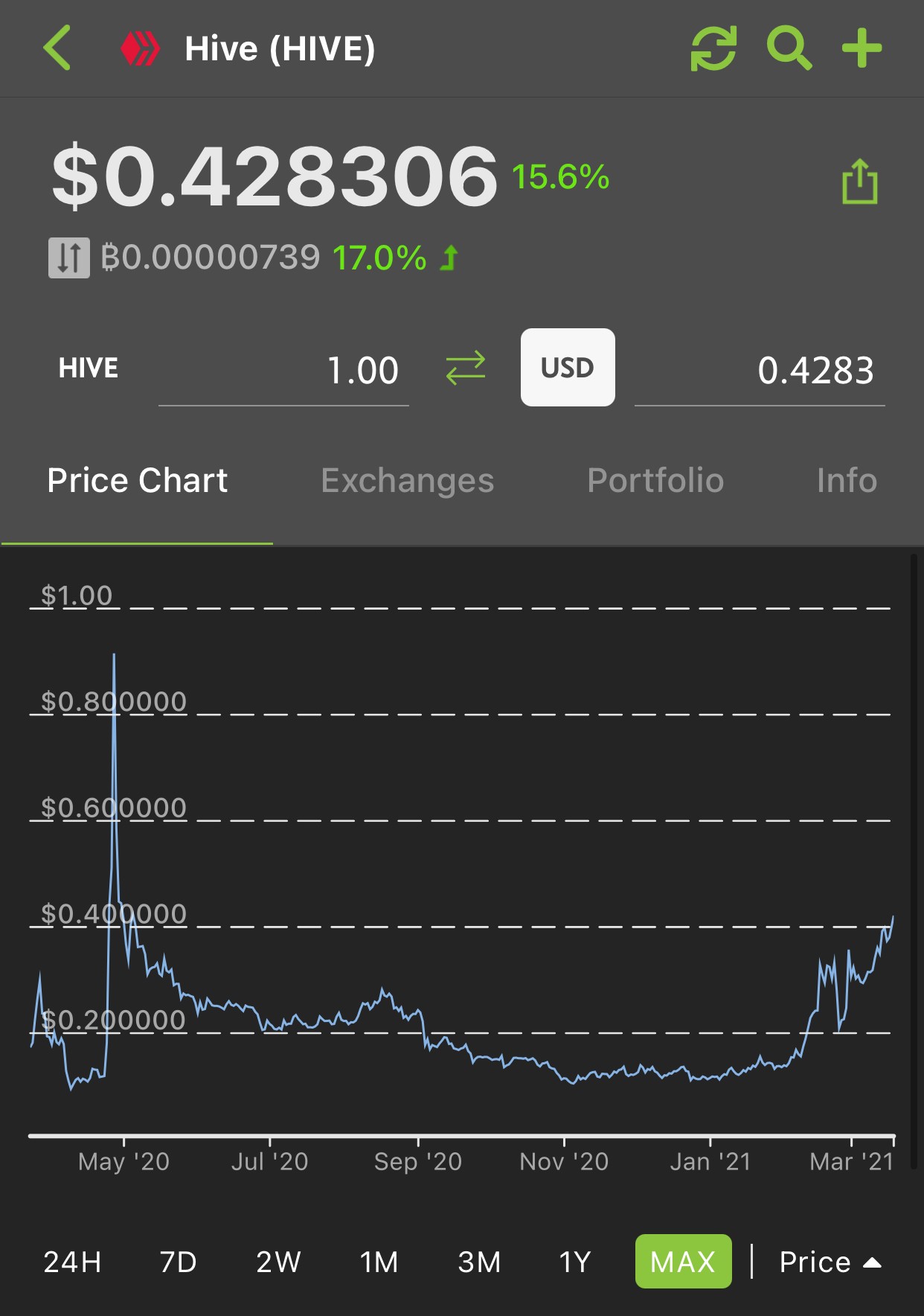Edit the USD amount field
This screenshot has width=924, height=1316.
click(x=760, y=370)
